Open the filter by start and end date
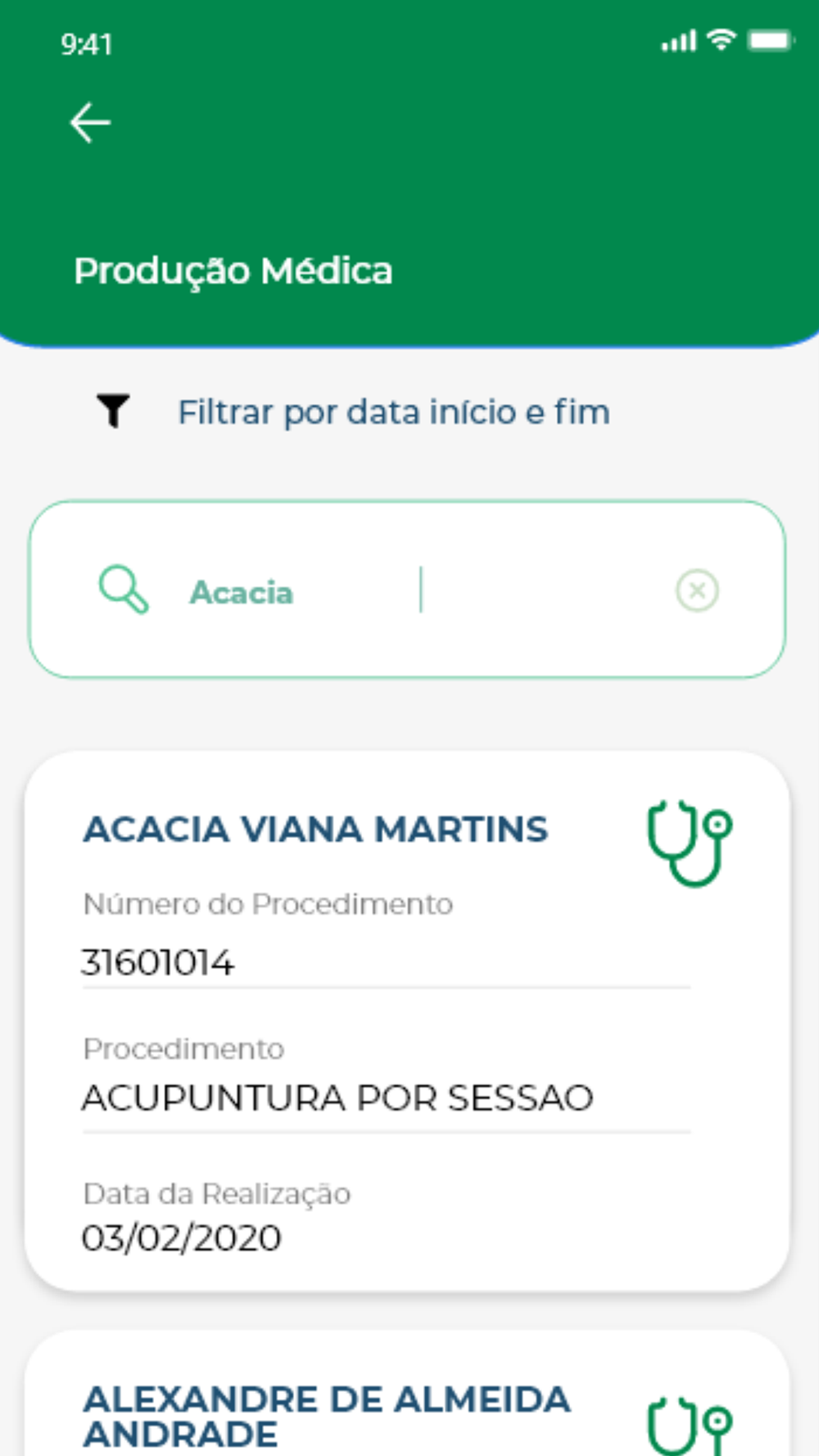 point(354,412)
